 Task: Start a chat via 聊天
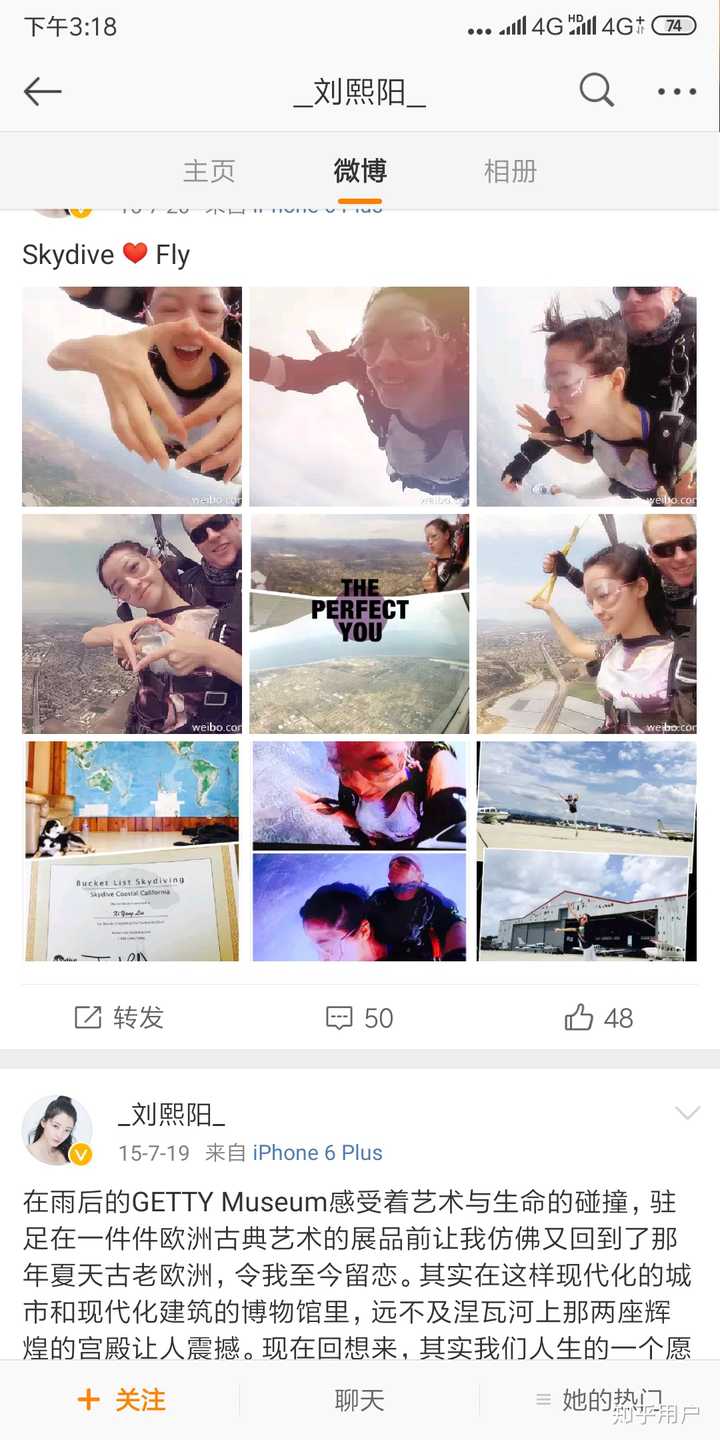pyautogui.click(x=359, y=1400)
